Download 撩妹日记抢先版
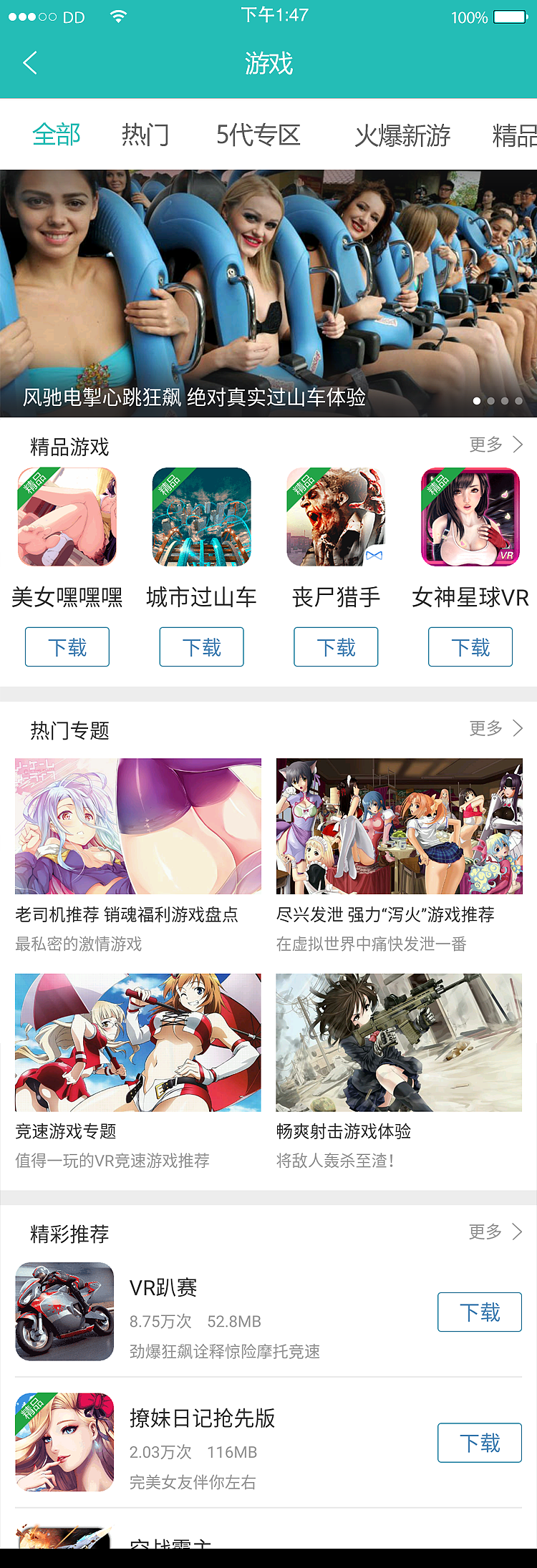This screenshot has width=537, height=1568. tap(480, 1443)
